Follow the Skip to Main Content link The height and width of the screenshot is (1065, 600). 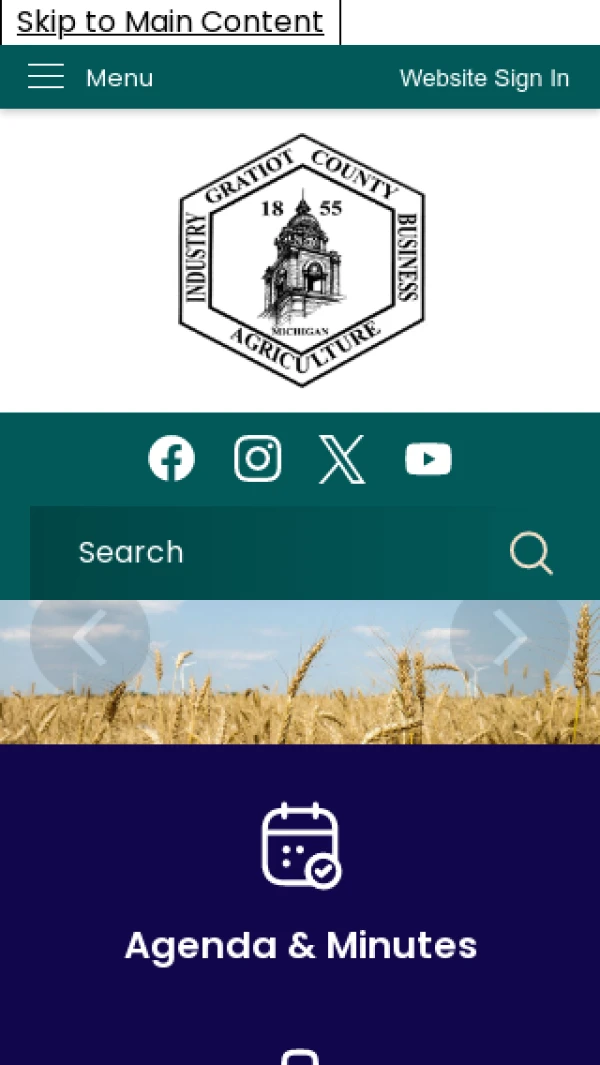click(x=170, y=21)
